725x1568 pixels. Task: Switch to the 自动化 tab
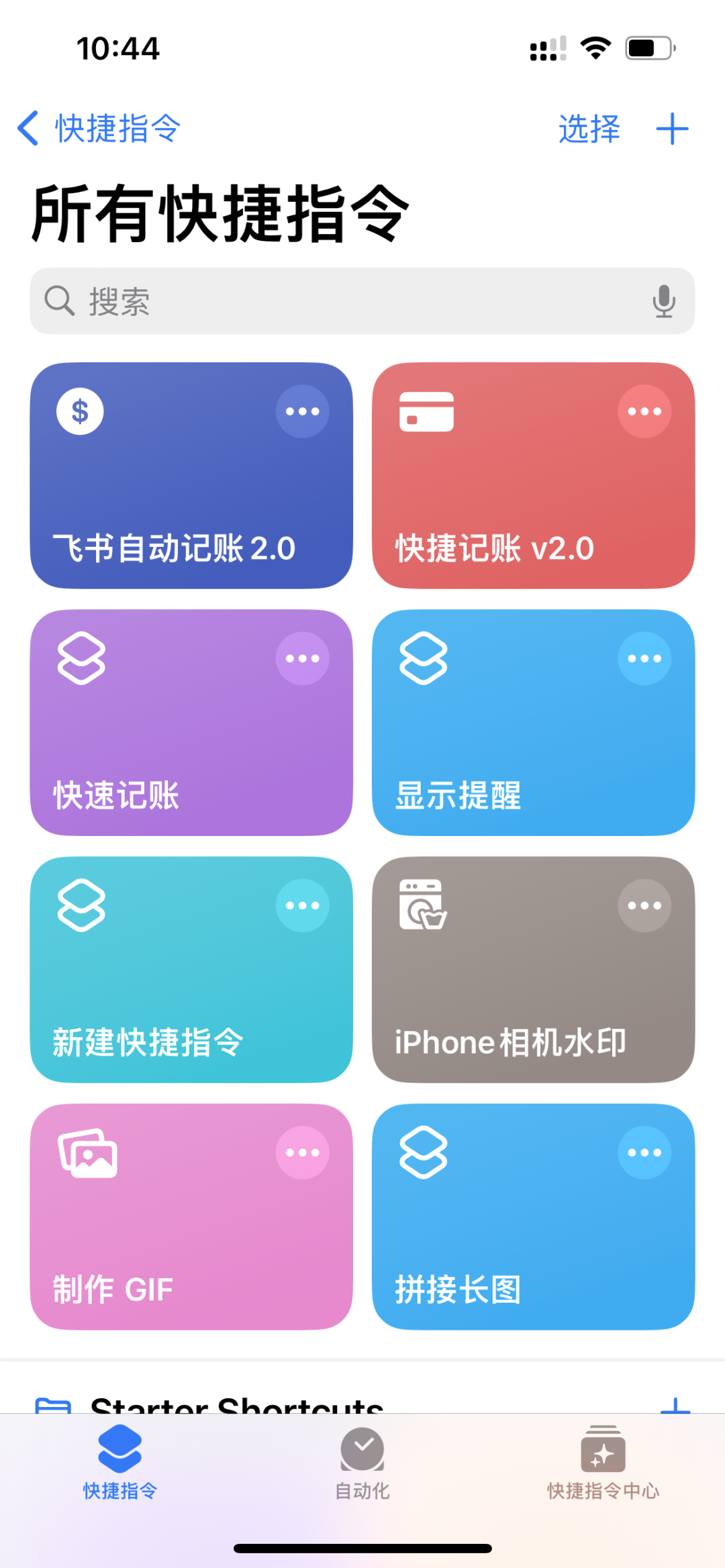[x=362, y=1472]
